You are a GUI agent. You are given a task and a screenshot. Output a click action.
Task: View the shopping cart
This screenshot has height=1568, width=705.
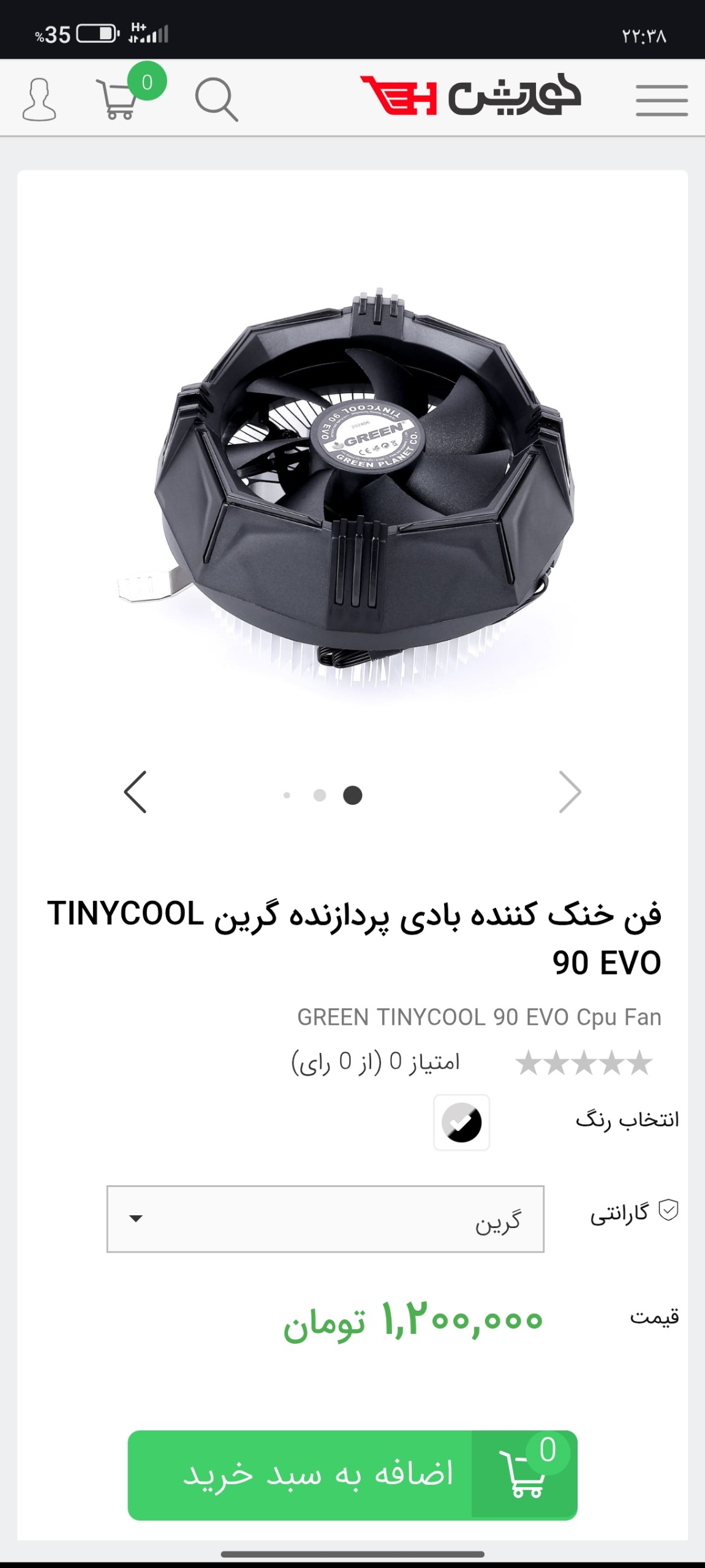click(118, 100)
